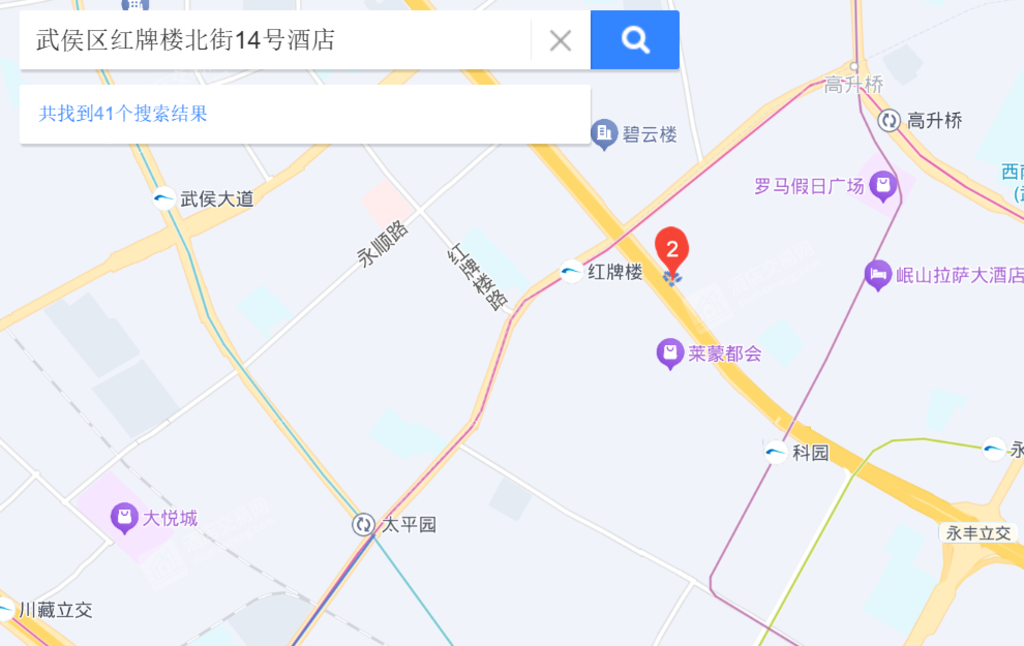
Task: Tap the search text field
Action: point(275,40)
